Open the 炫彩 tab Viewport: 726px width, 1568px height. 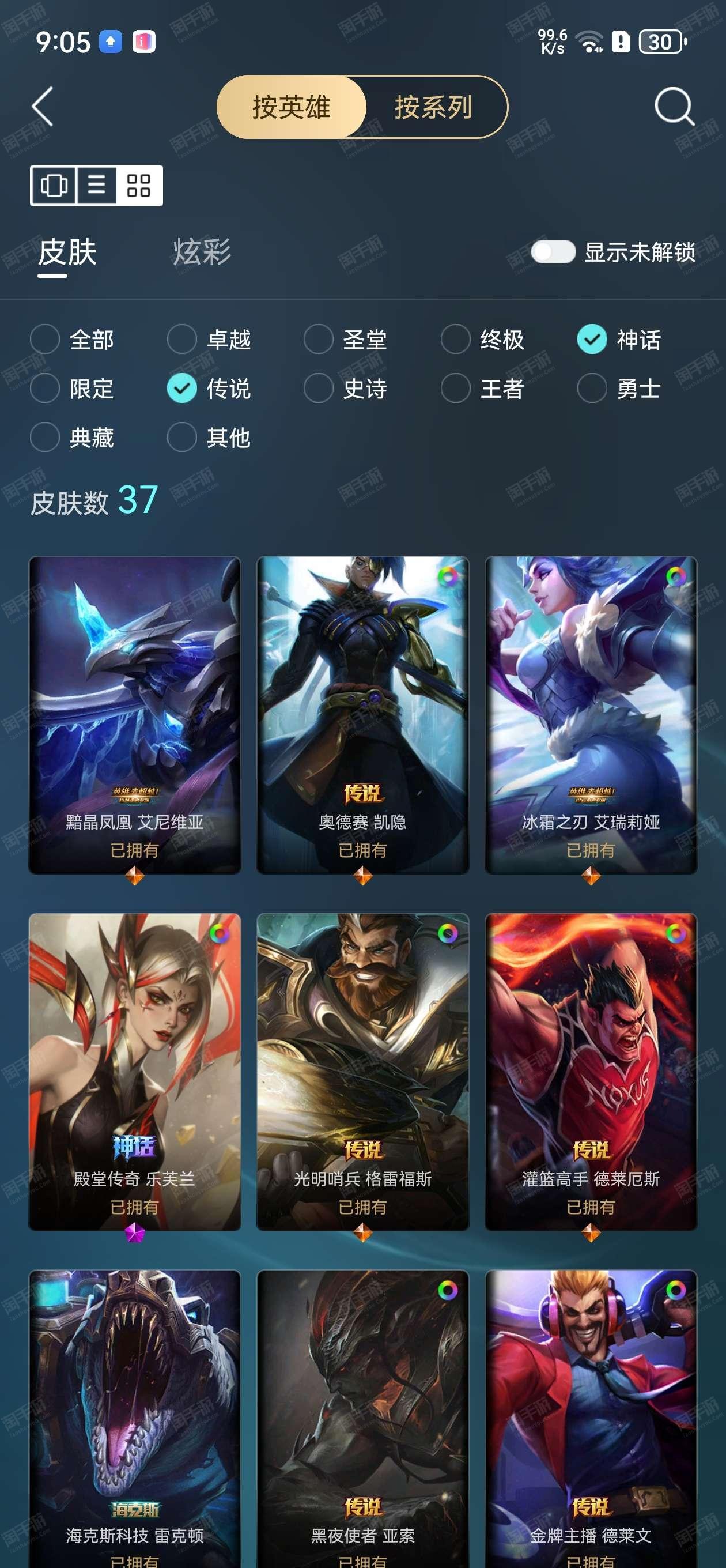202,252
